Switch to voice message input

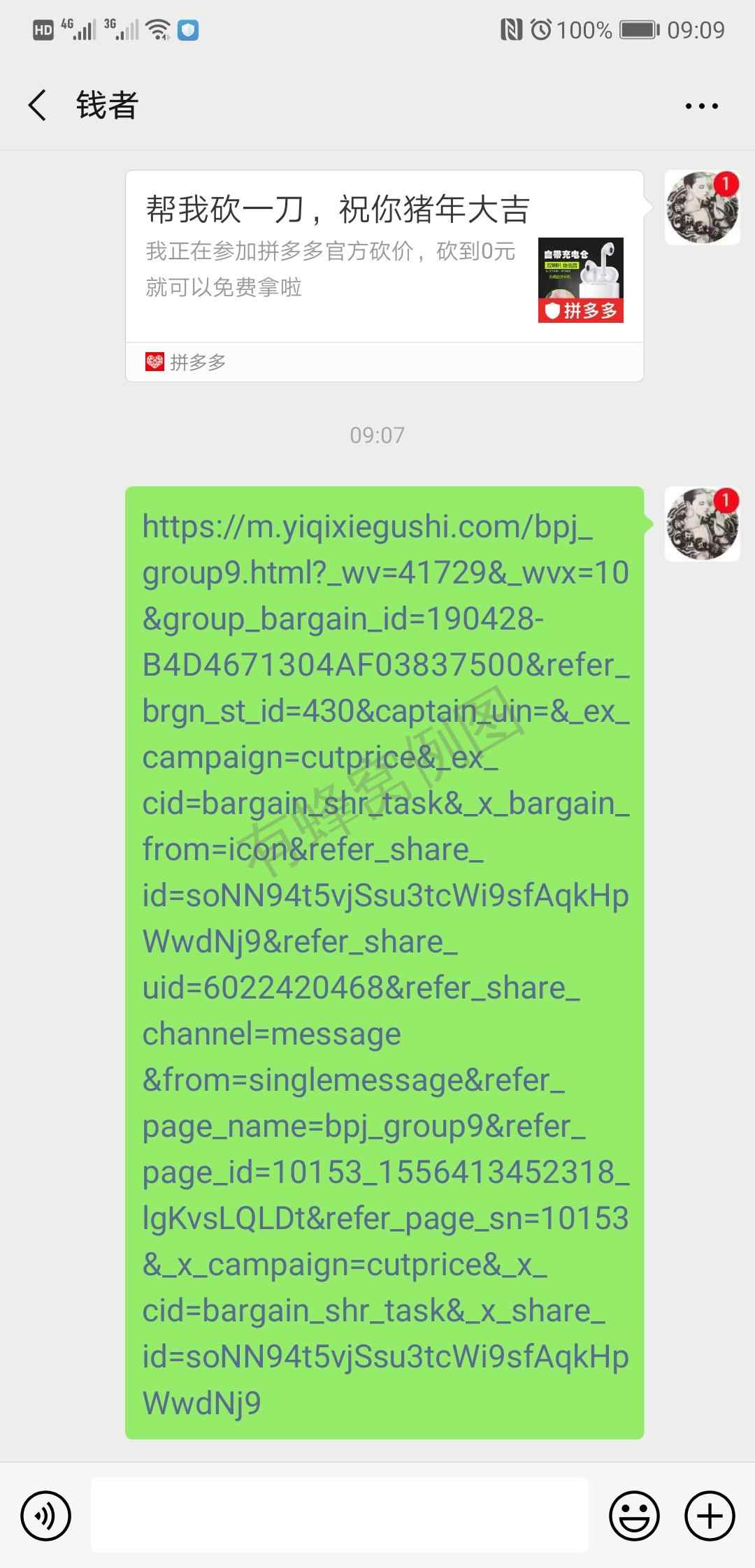pyautogui.click(x=46, y=1516)
